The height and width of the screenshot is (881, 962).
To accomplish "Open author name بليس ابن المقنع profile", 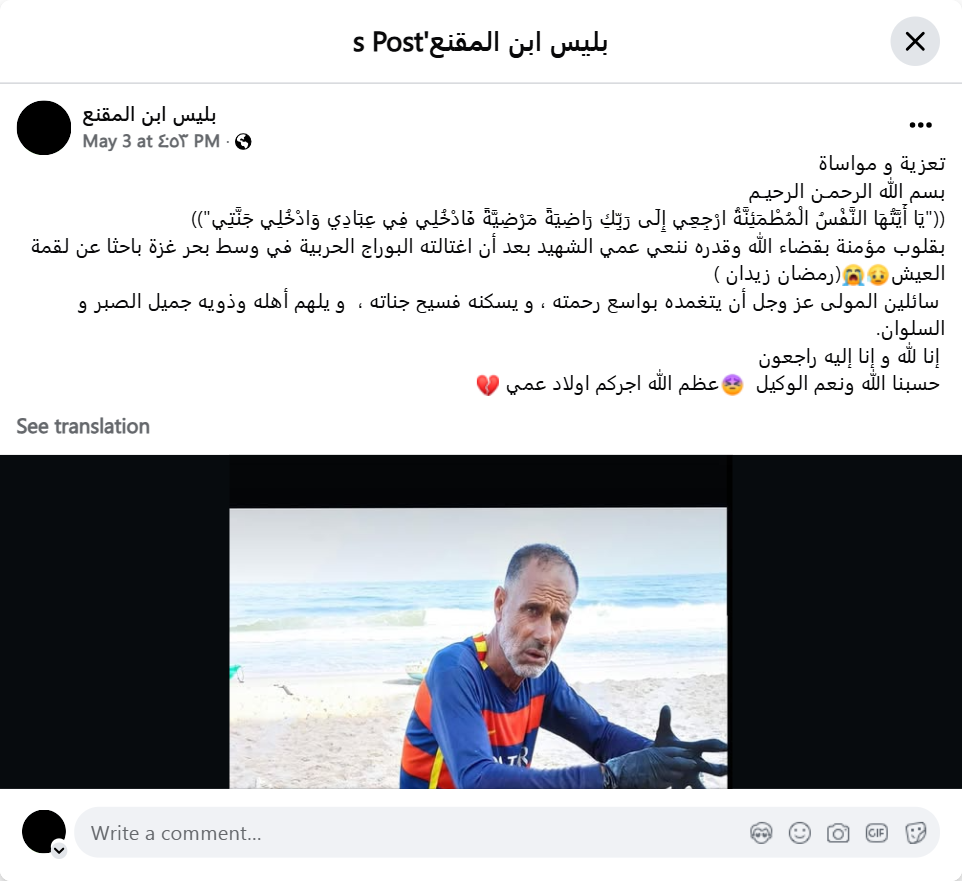I will click(150, 114).
